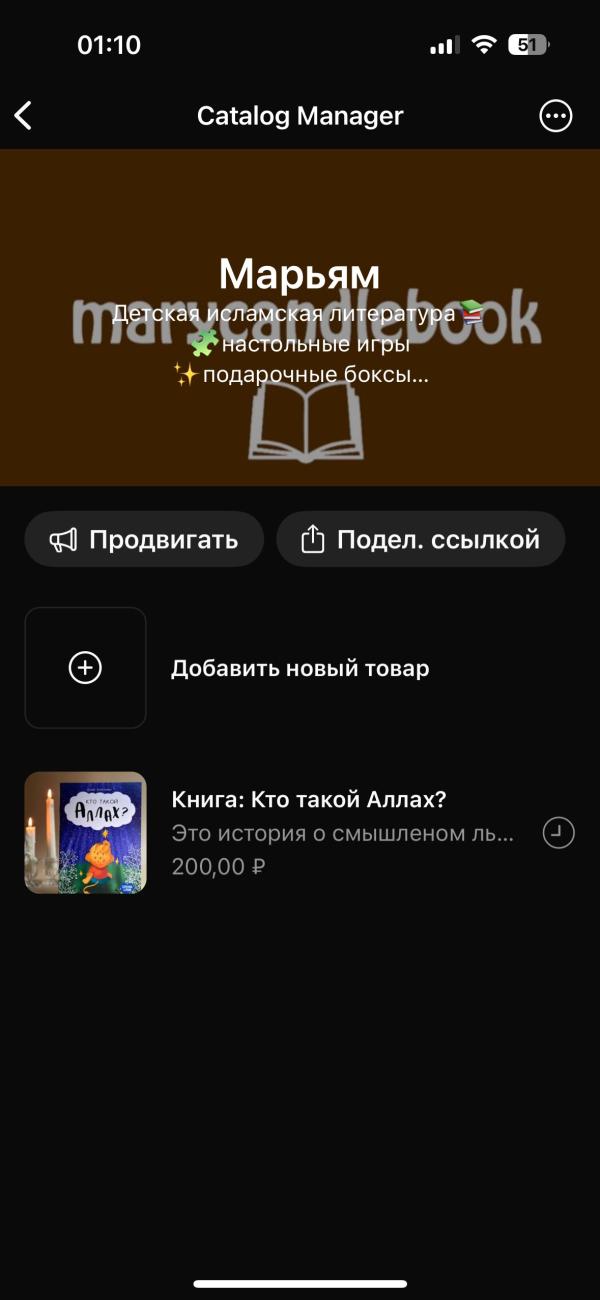Image resolution: width=600 pixels, height=1300 pixels.
Task: Open the product Книга: Кто такой Аллах?
Action: [x=300, y=832]
